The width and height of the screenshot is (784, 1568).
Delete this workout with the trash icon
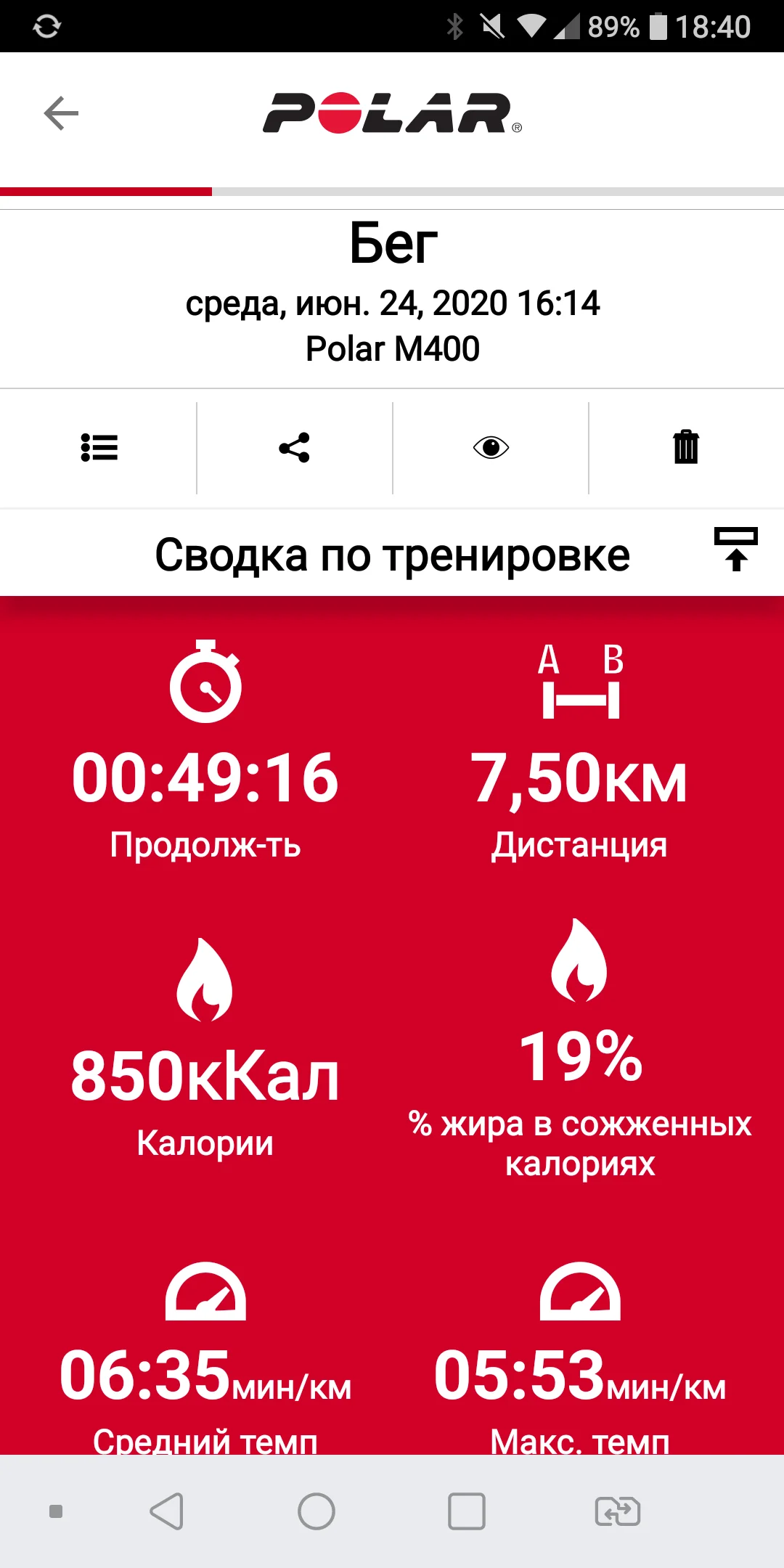point(686,447)
